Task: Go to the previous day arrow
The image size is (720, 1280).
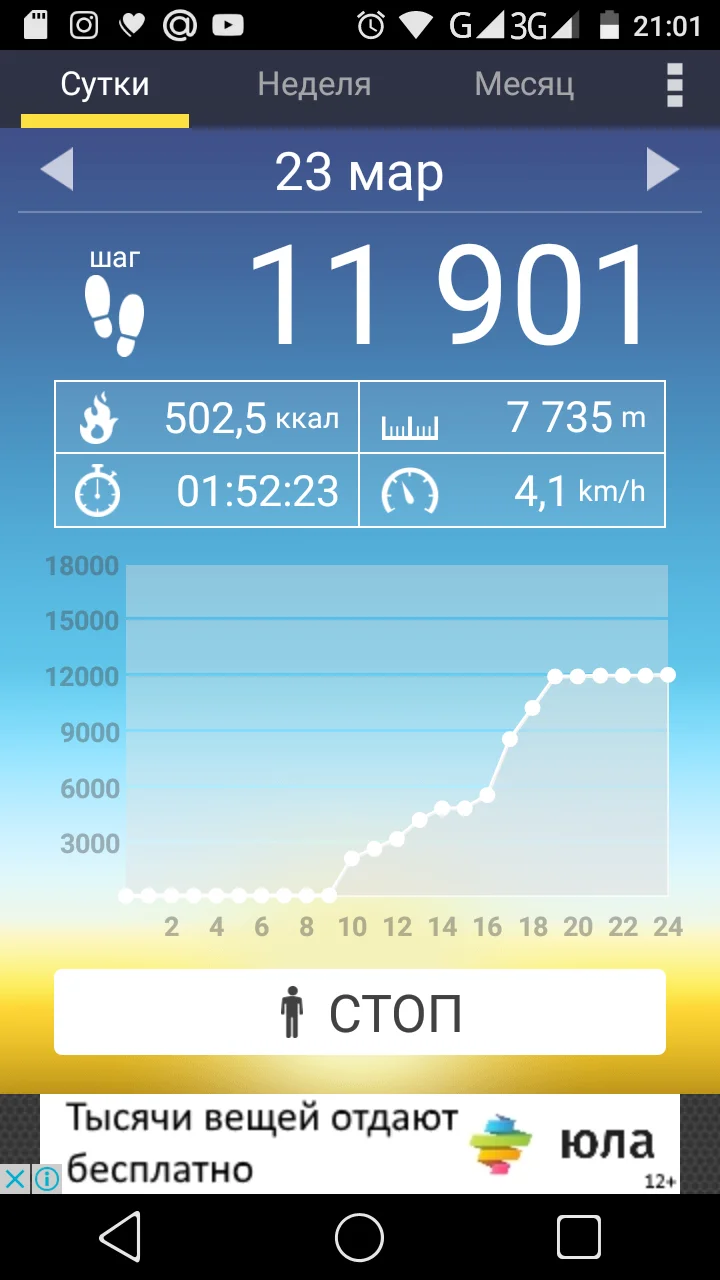Action: (x=57, y=170)
